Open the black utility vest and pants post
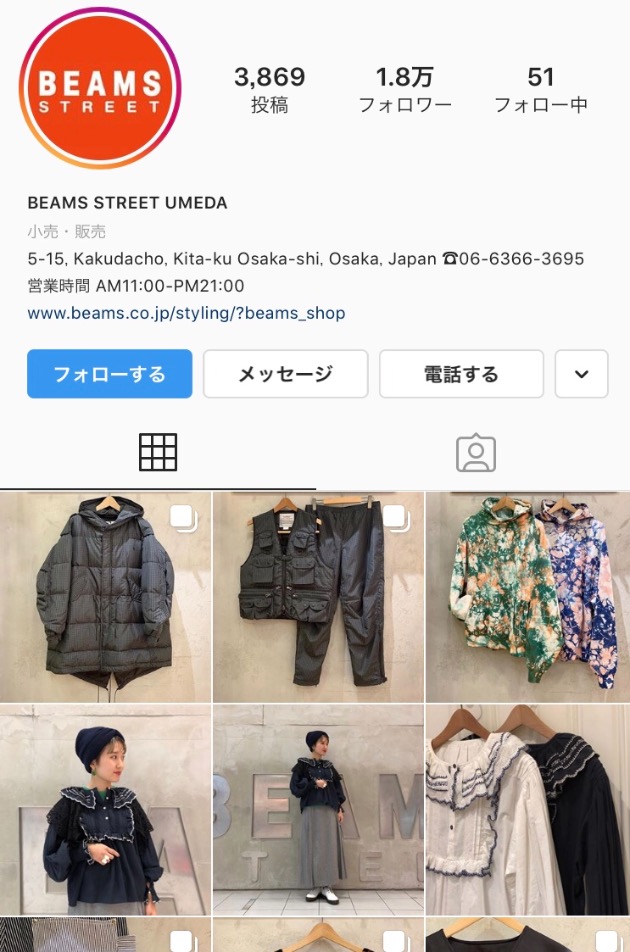The height and width of the screenshot is (952, 630). 318,597
